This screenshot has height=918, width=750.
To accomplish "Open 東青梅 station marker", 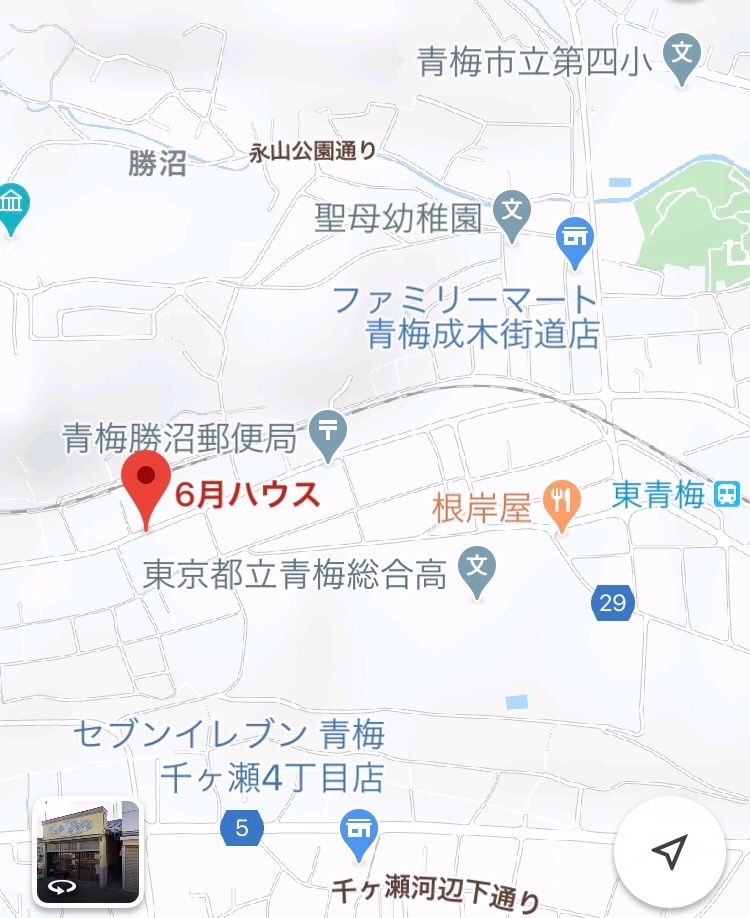I will 727,494.
